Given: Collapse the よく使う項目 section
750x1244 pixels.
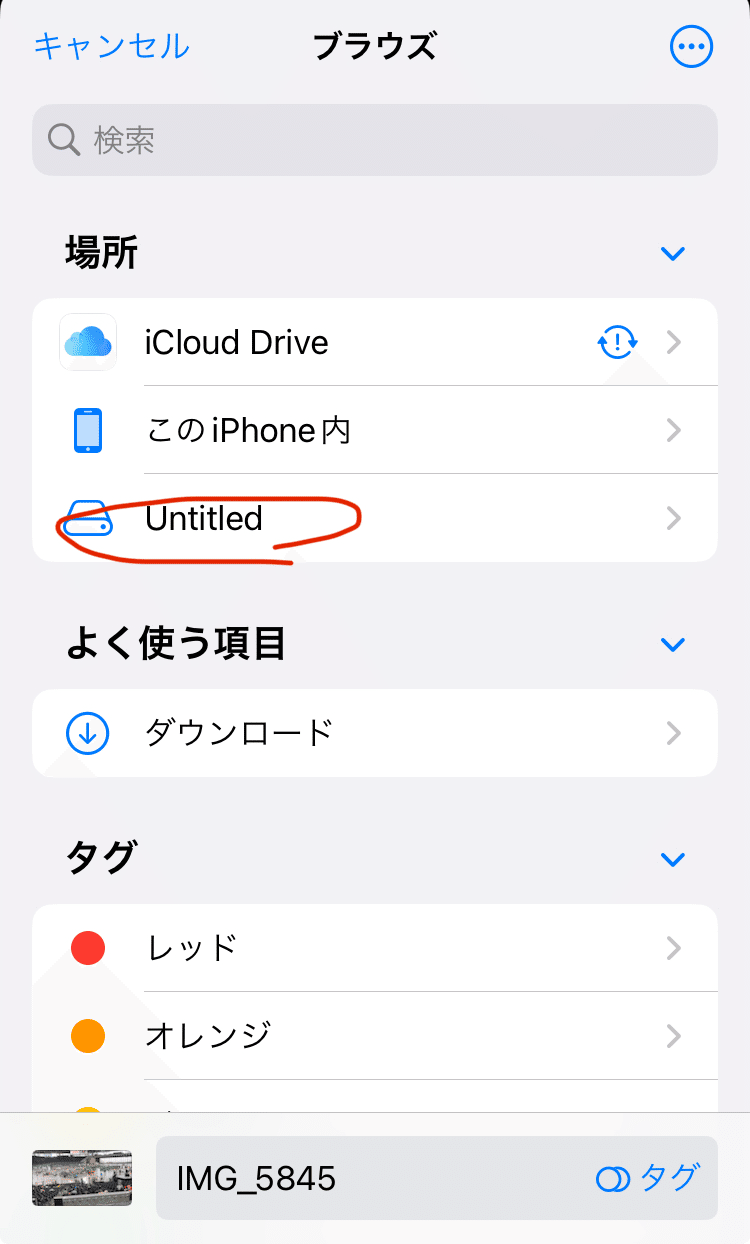Looking at the screenshot, I should (x=673, y=644).
